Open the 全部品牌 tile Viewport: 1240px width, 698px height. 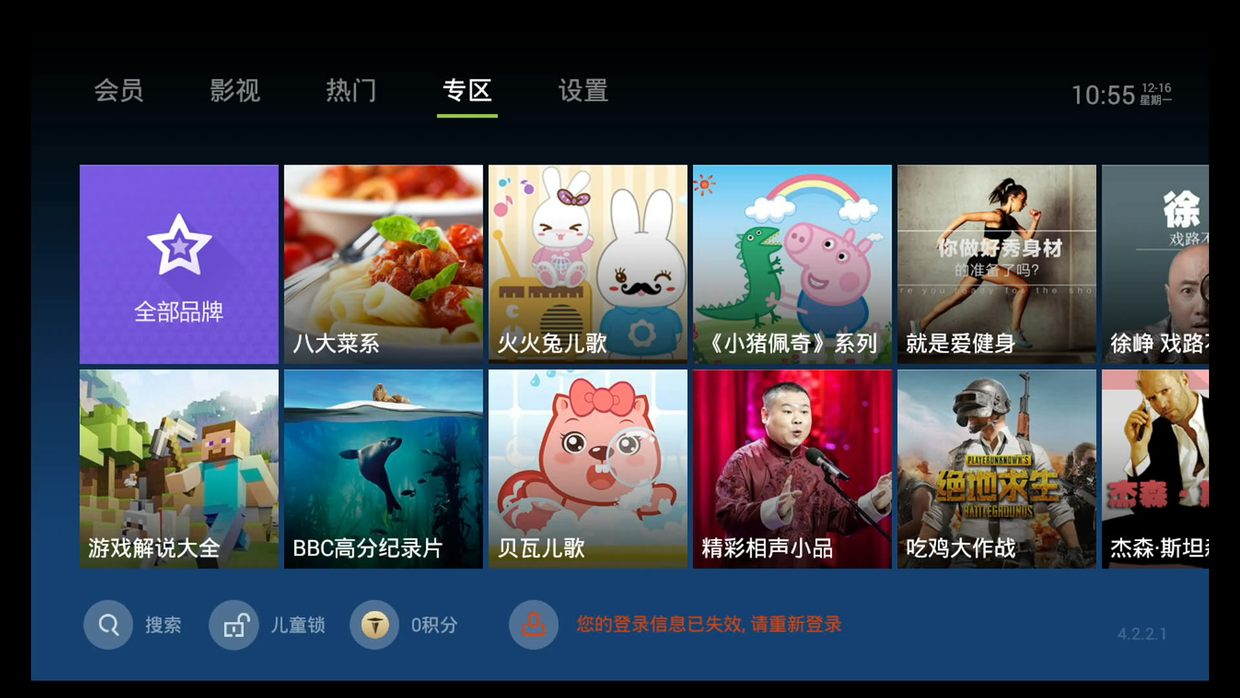179,264
